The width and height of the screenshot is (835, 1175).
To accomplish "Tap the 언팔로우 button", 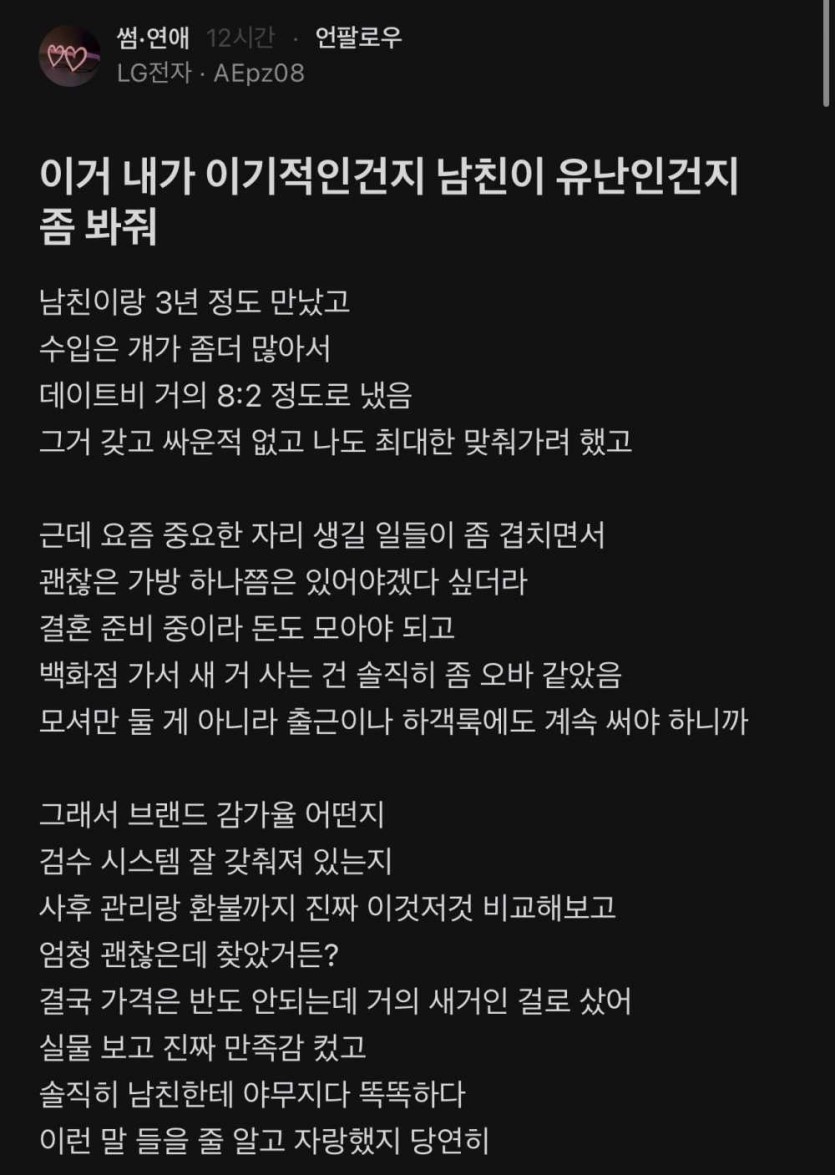I will coord(358,39).
